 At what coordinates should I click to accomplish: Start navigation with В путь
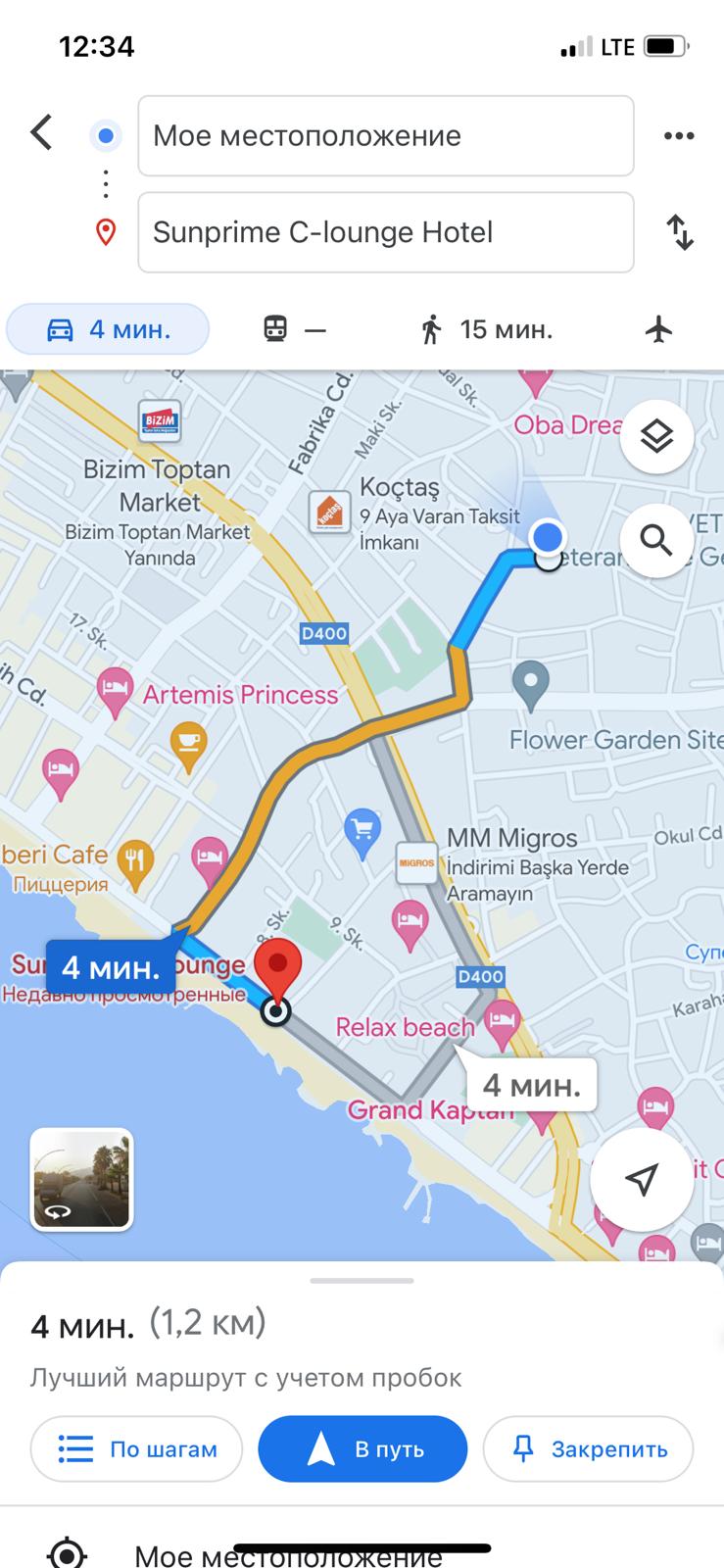tap(362, 1448)
